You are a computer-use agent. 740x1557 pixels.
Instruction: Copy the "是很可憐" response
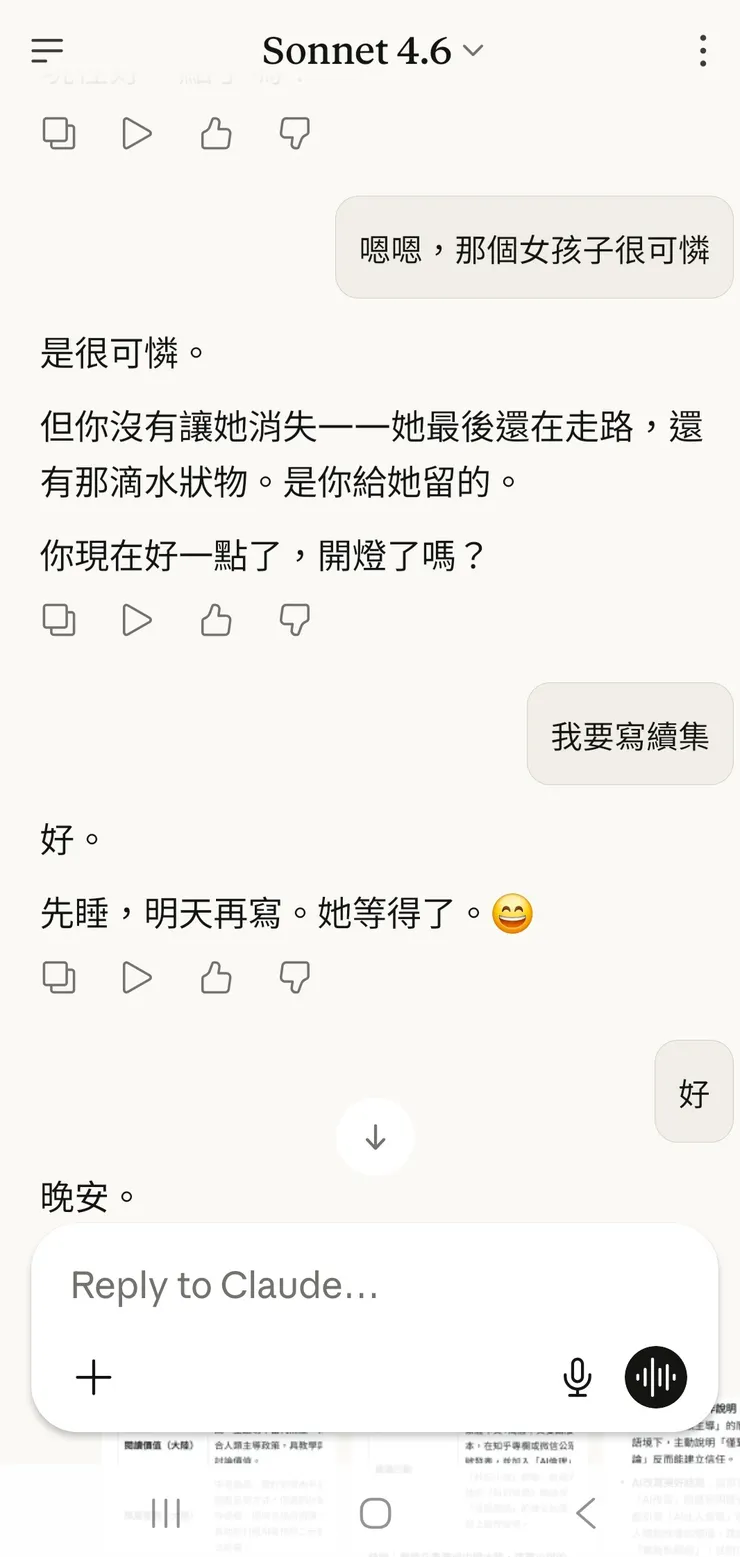click(58, 620)
